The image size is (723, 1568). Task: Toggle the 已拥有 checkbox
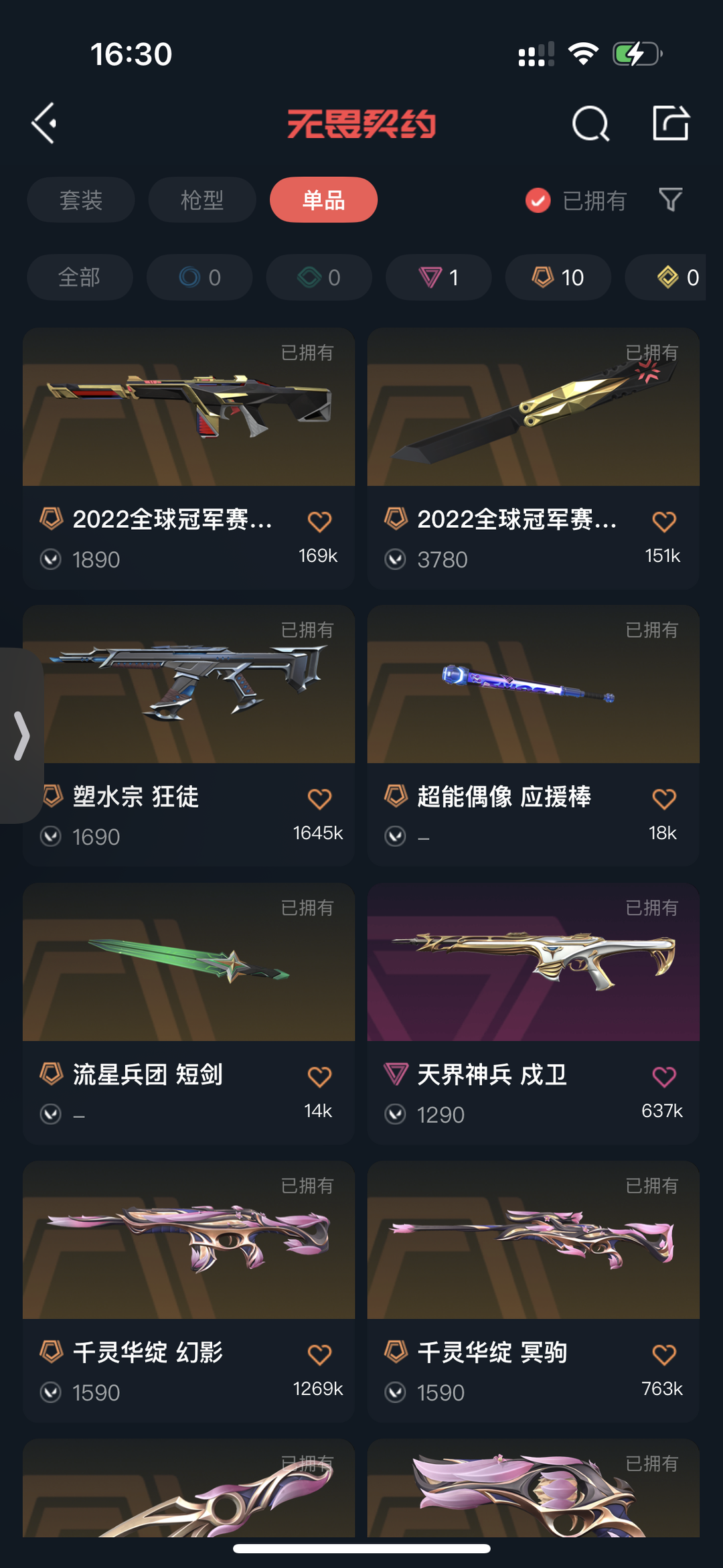(538, 200)
